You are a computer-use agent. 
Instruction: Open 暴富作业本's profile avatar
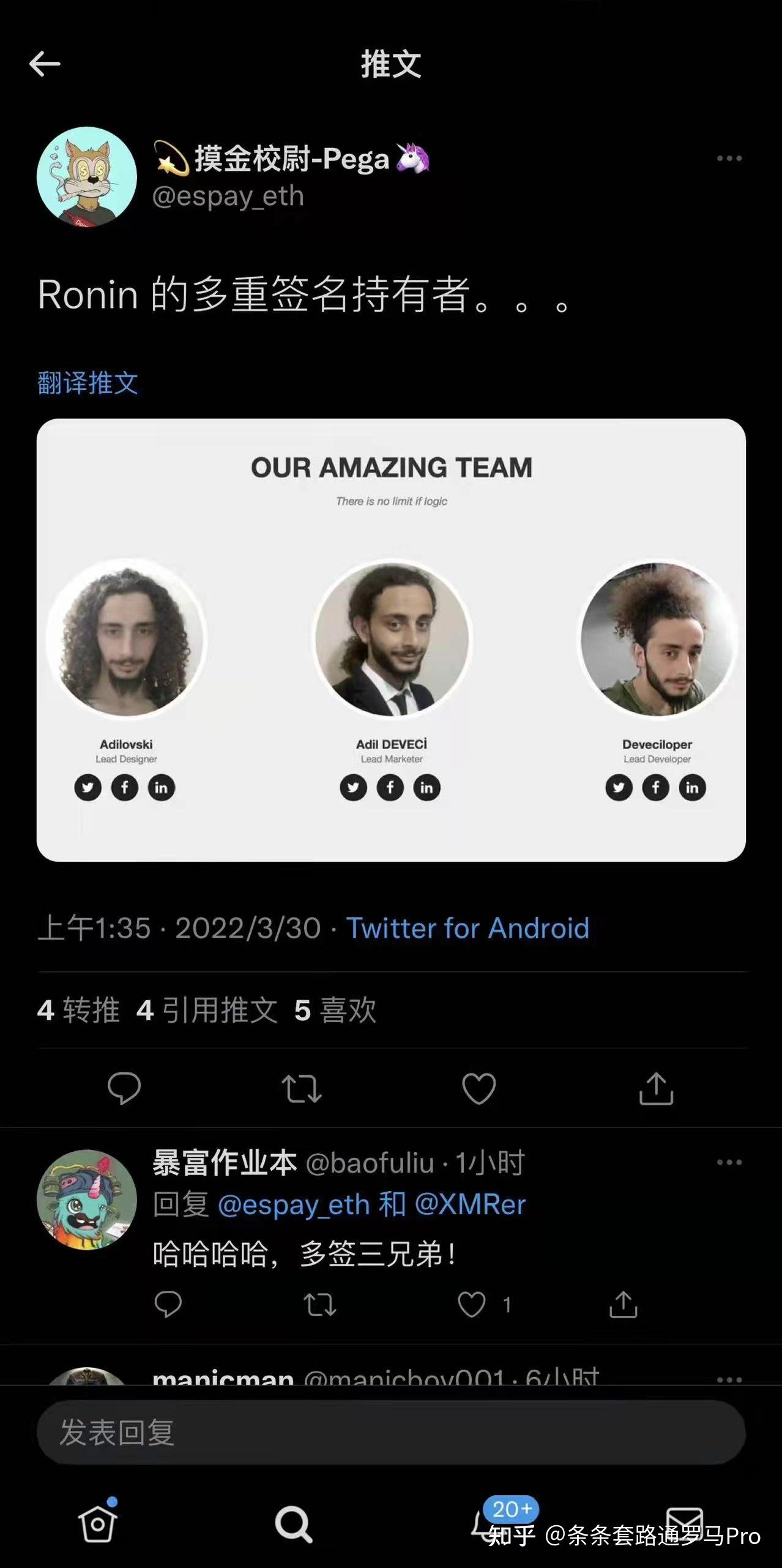click(x=87, y=1200)
